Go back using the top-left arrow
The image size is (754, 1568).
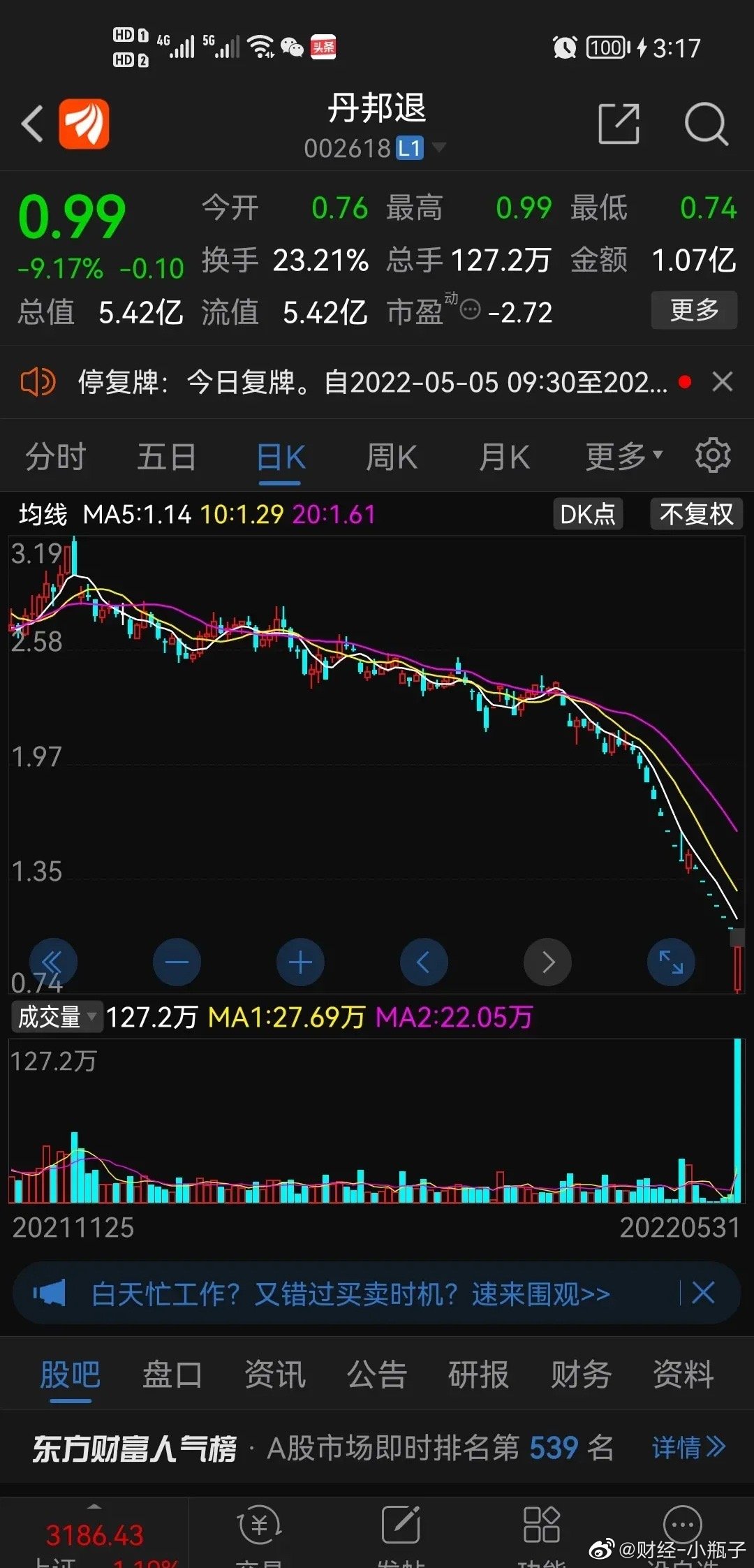point(32,124)
